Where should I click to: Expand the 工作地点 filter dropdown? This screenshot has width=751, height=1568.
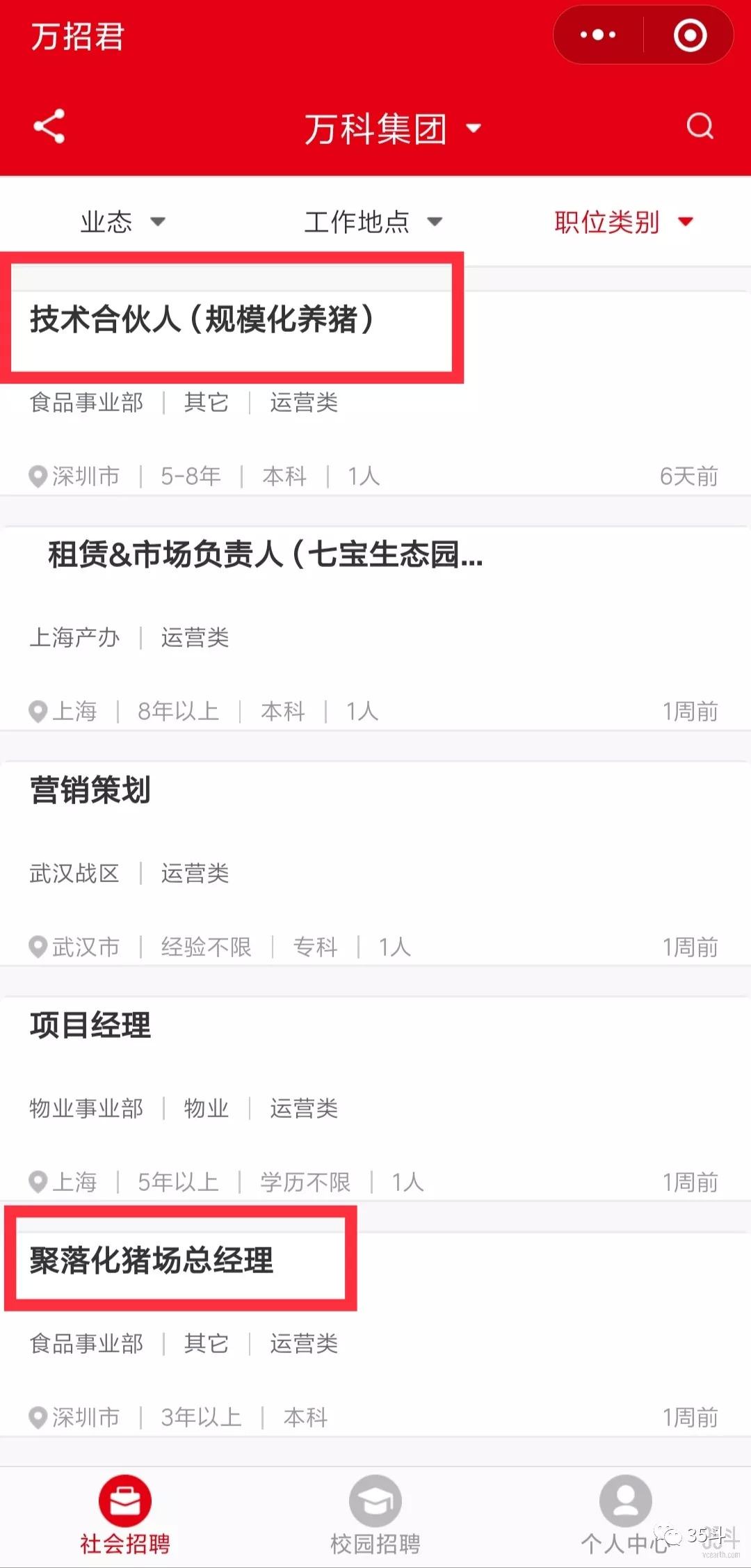click(373, 222)
